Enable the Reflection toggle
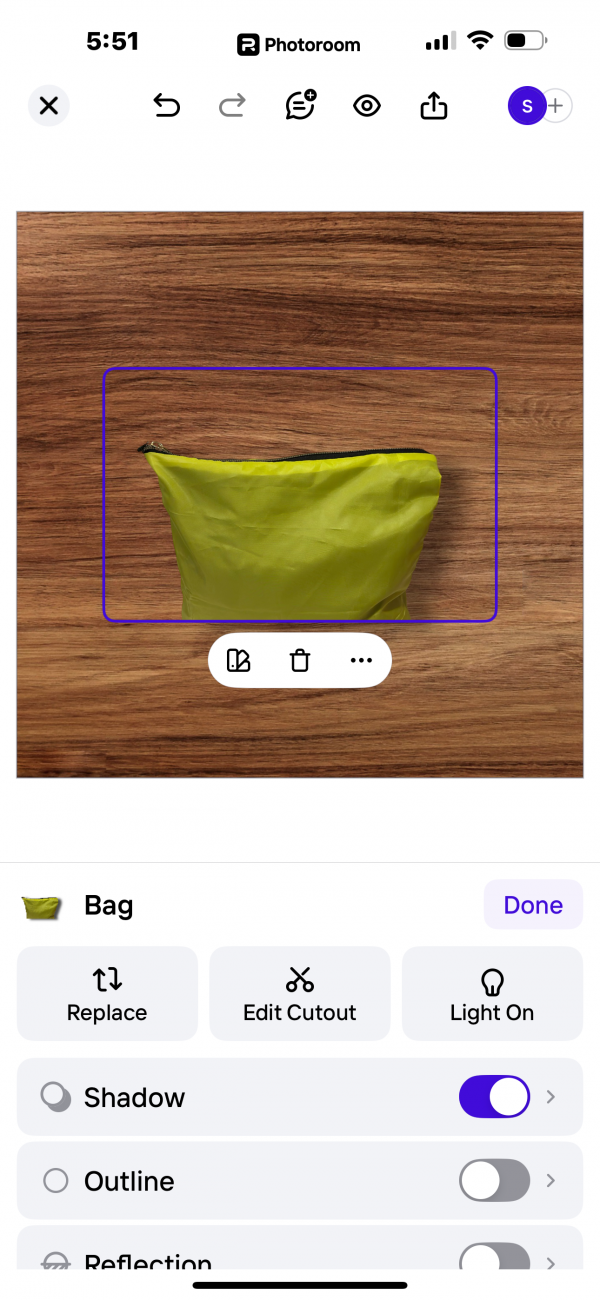600x1300 pixels. coord(494,1258)
